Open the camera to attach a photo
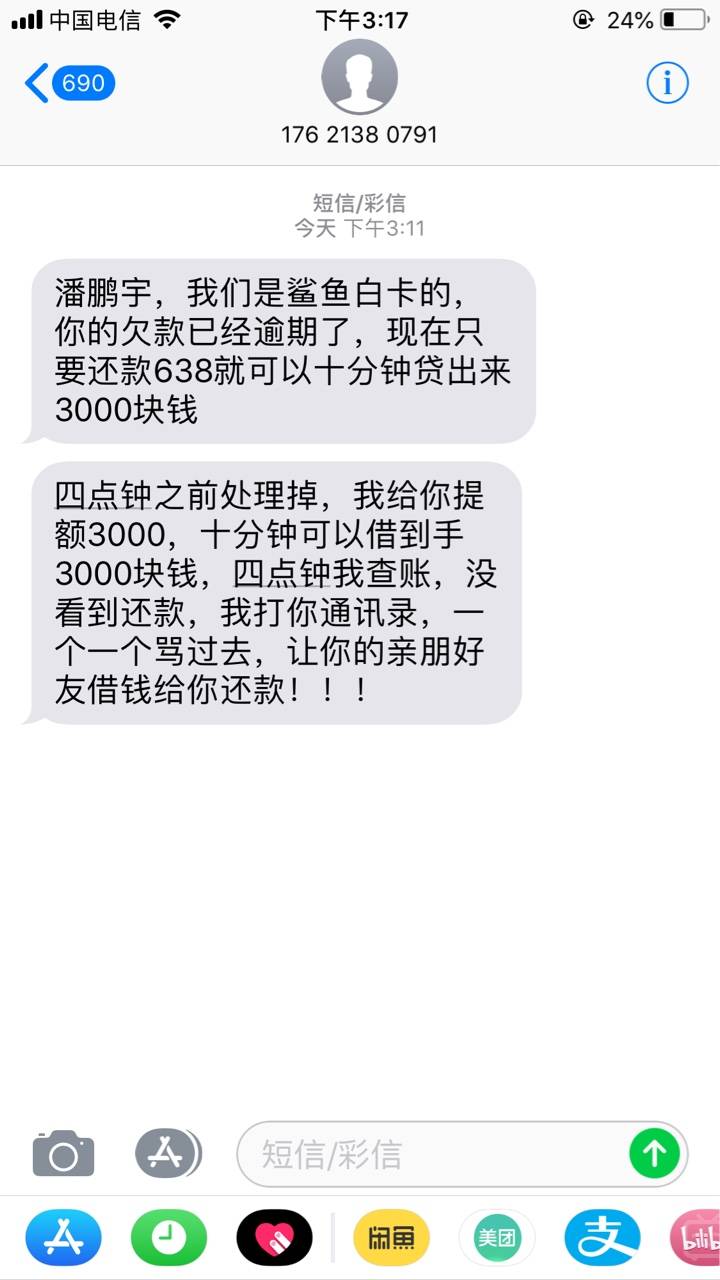The height and width of the screenshot is (1280, 720). (63, 1154)
